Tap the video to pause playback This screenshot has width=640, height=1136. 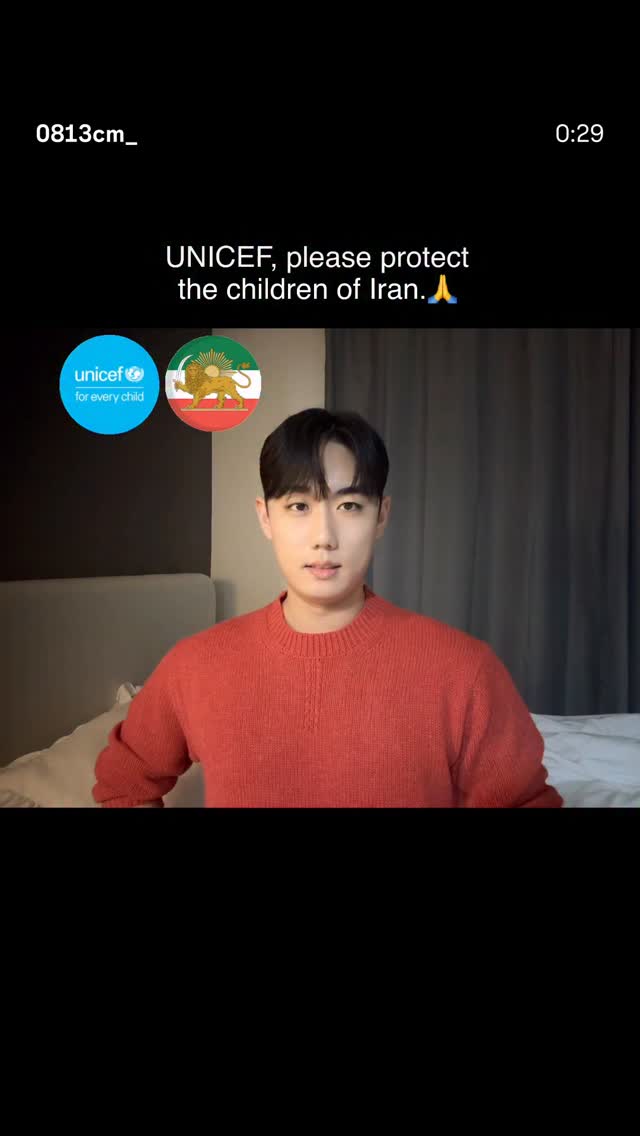(320, 568)
